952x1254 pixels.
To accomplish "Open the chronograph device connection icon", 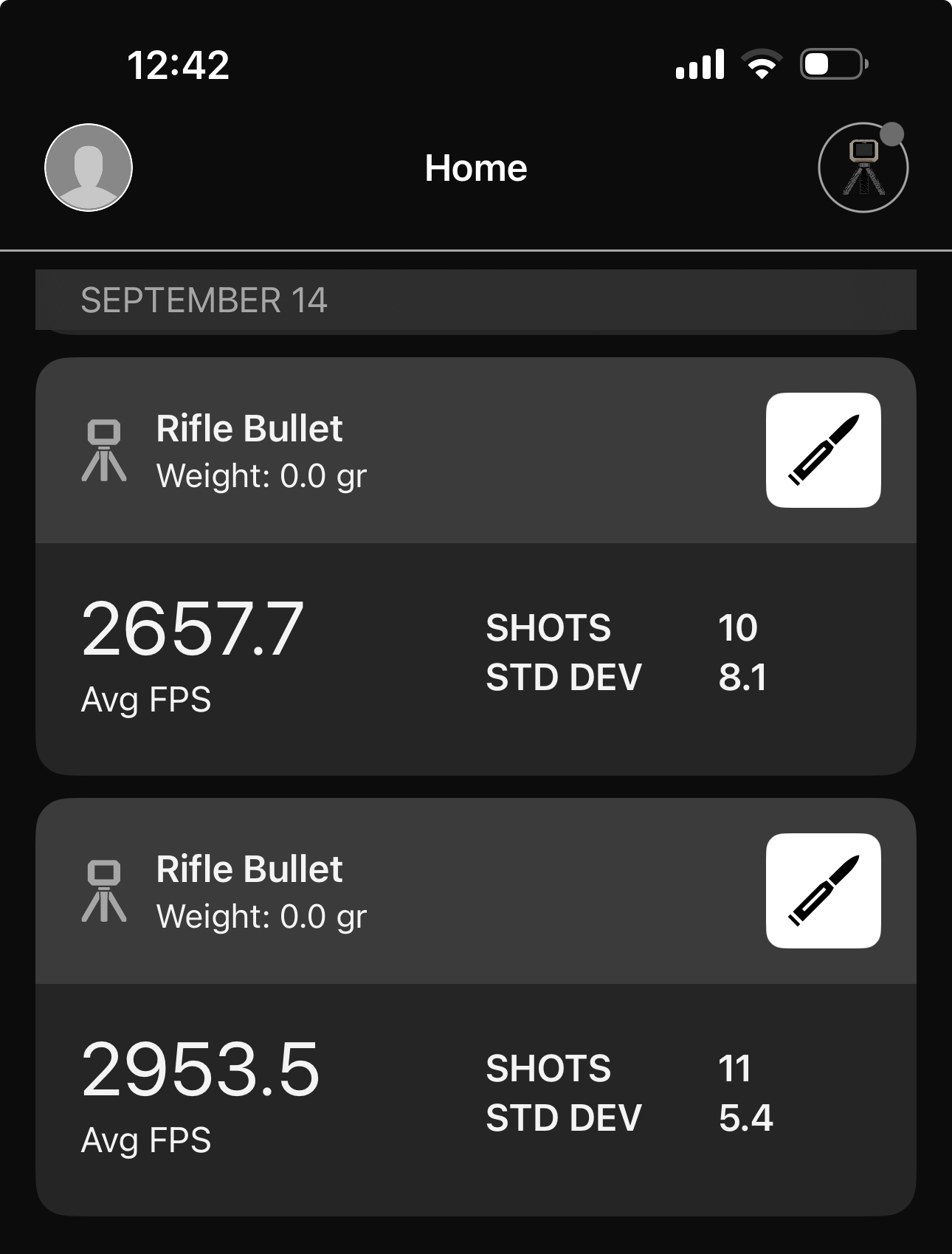I will (x=863, y=168).
